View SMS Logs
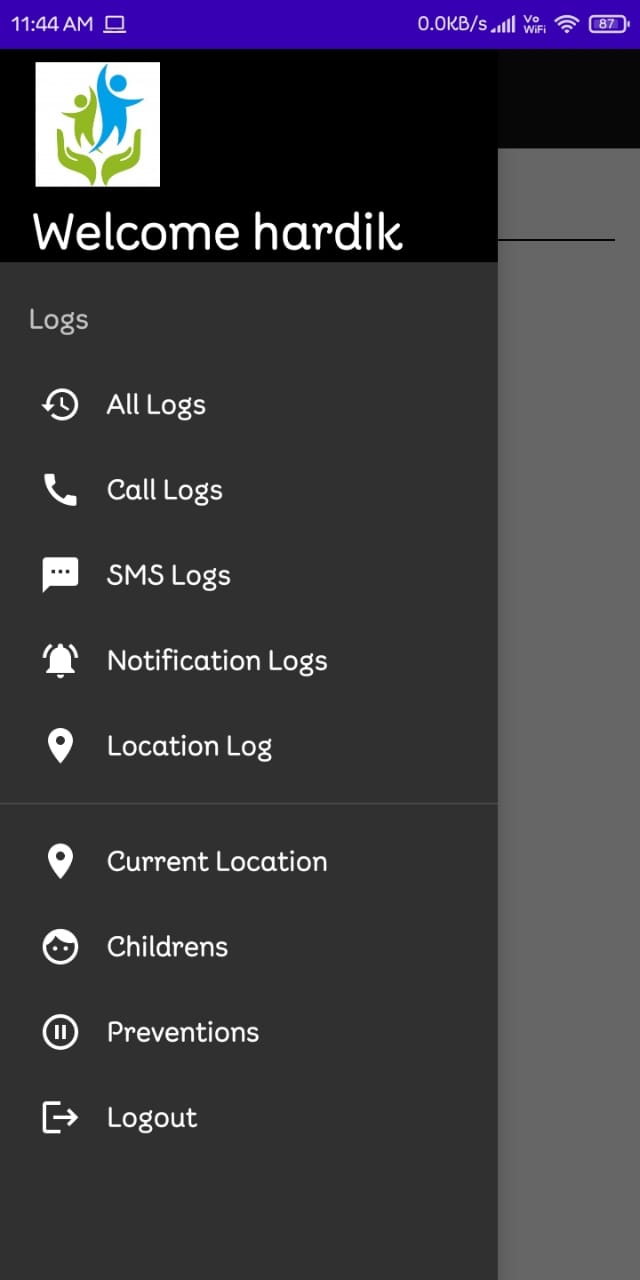The image size is (640, 1280). [168, 575]
